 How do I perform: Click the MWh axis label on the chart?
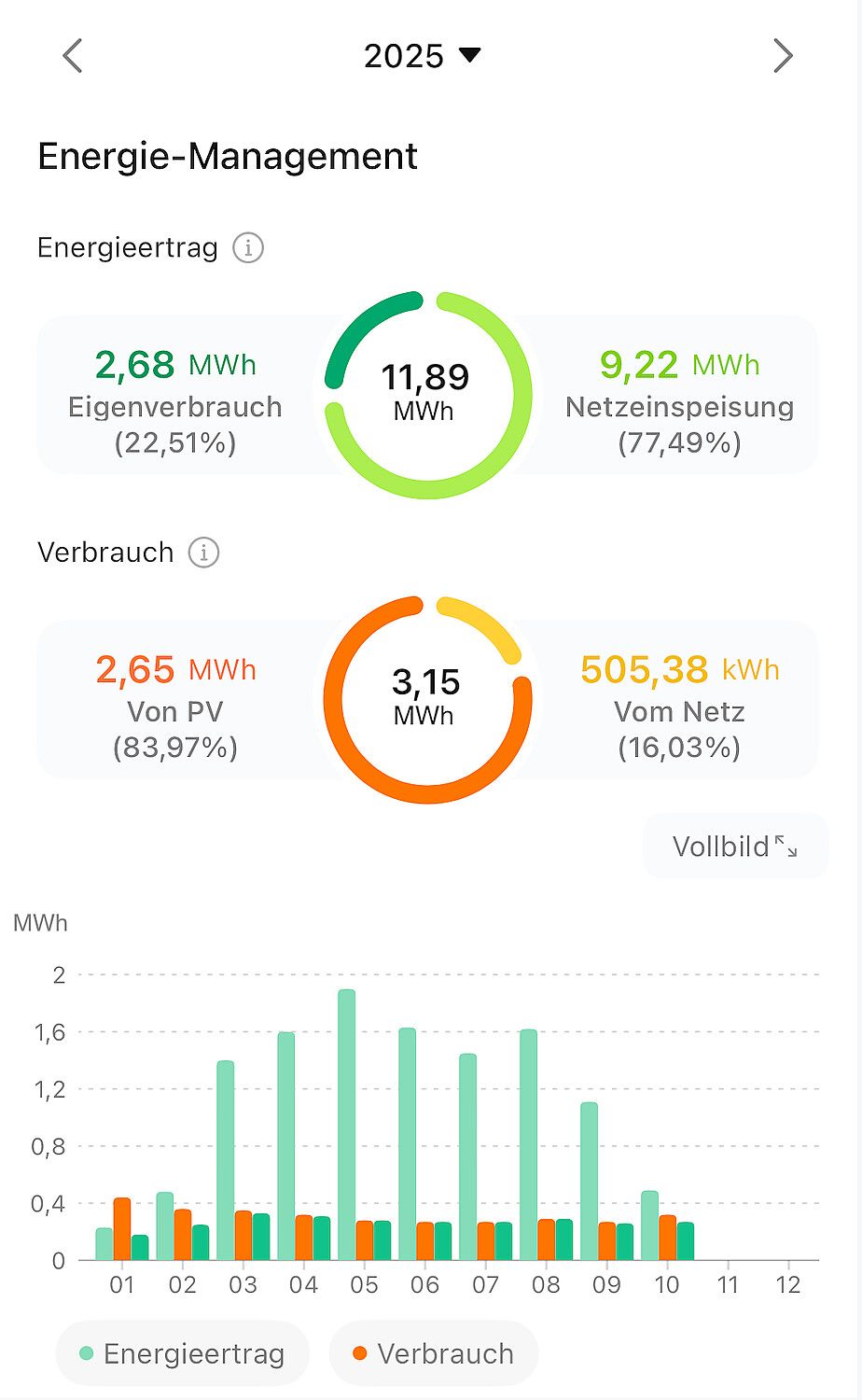(x=41, y=922)
